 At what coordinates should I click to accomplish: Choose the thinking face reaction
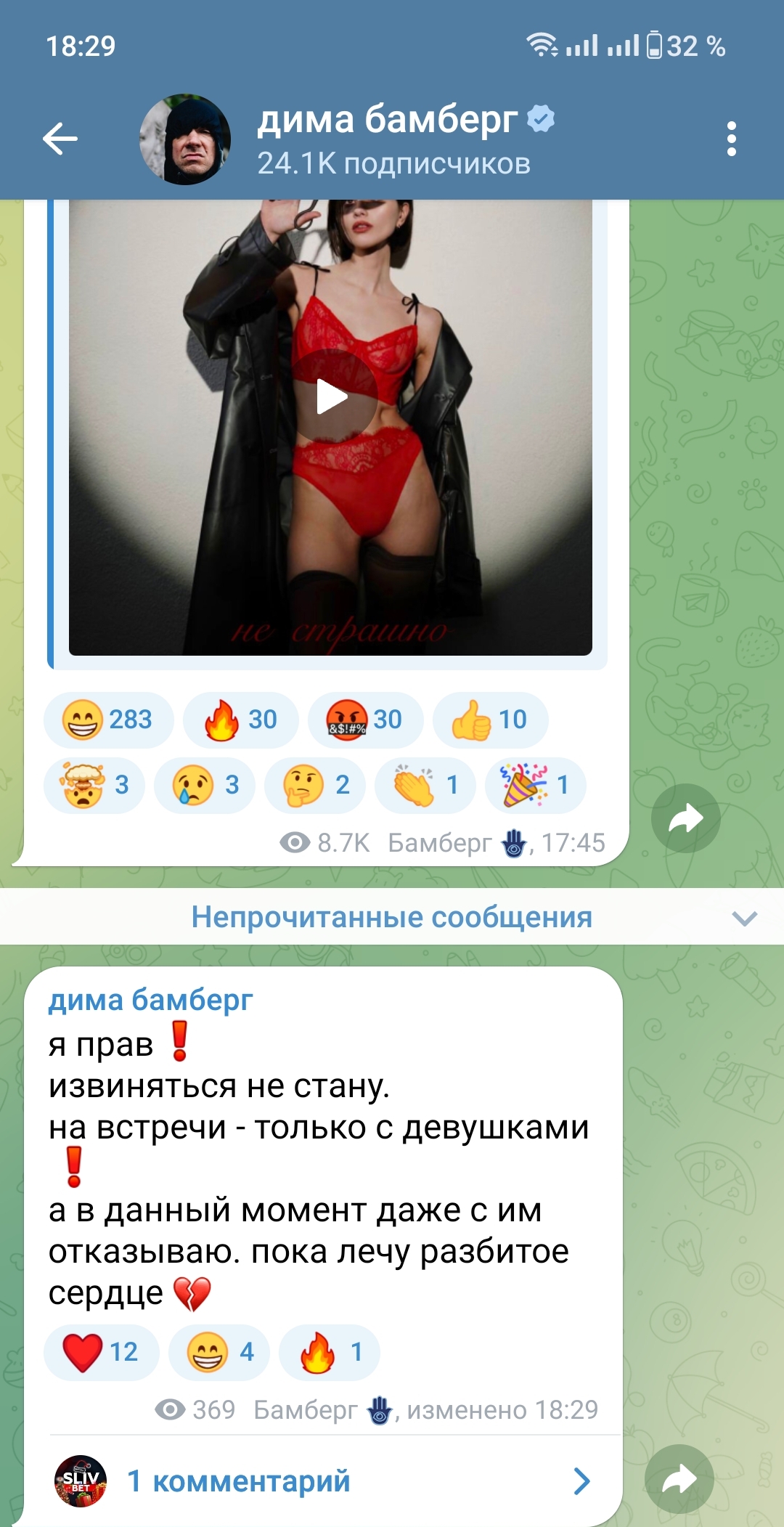315,785
